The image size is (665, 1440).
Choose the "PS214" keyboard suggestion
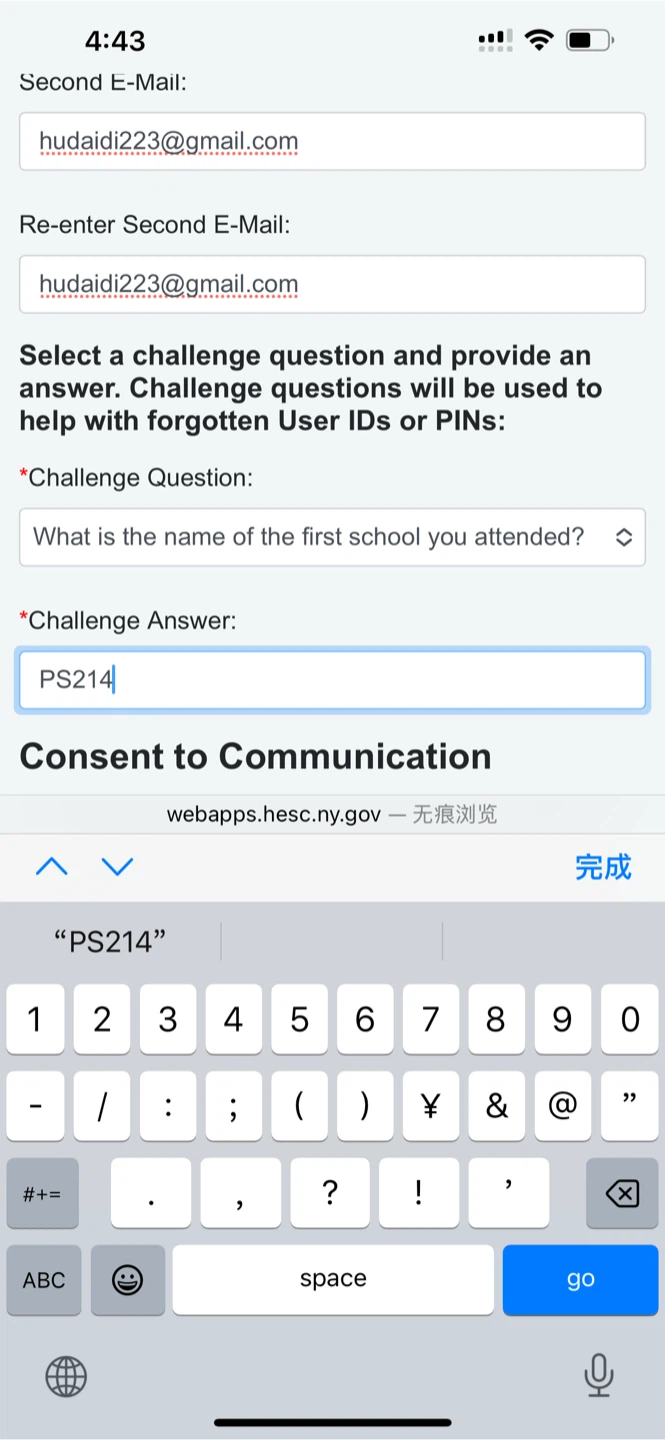tap(110, 941)
